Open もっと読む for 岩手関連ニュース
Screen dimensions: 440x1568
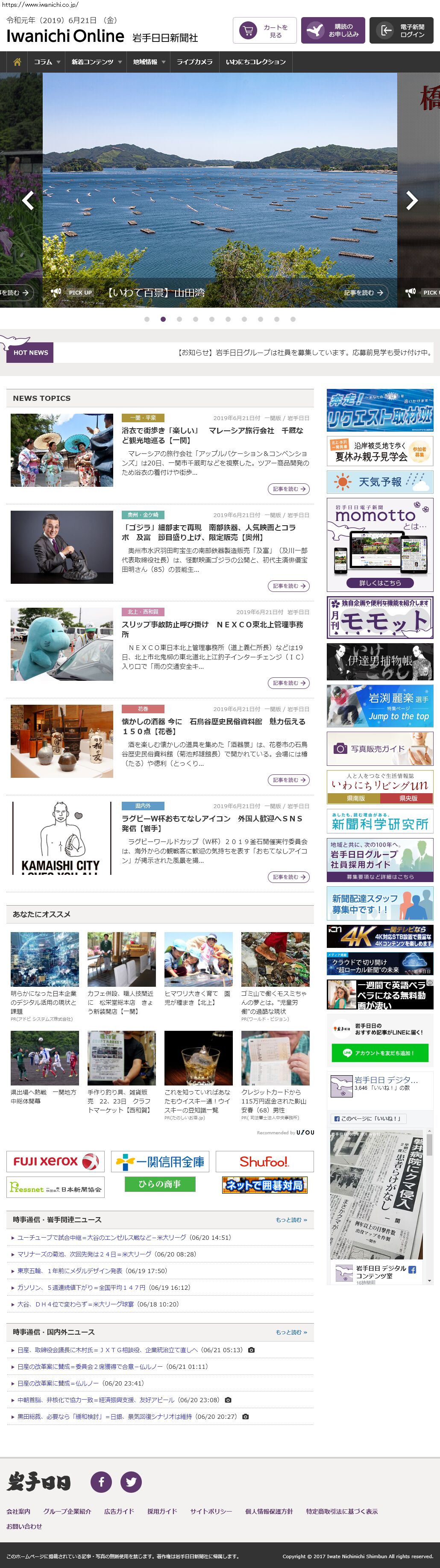291,1220
